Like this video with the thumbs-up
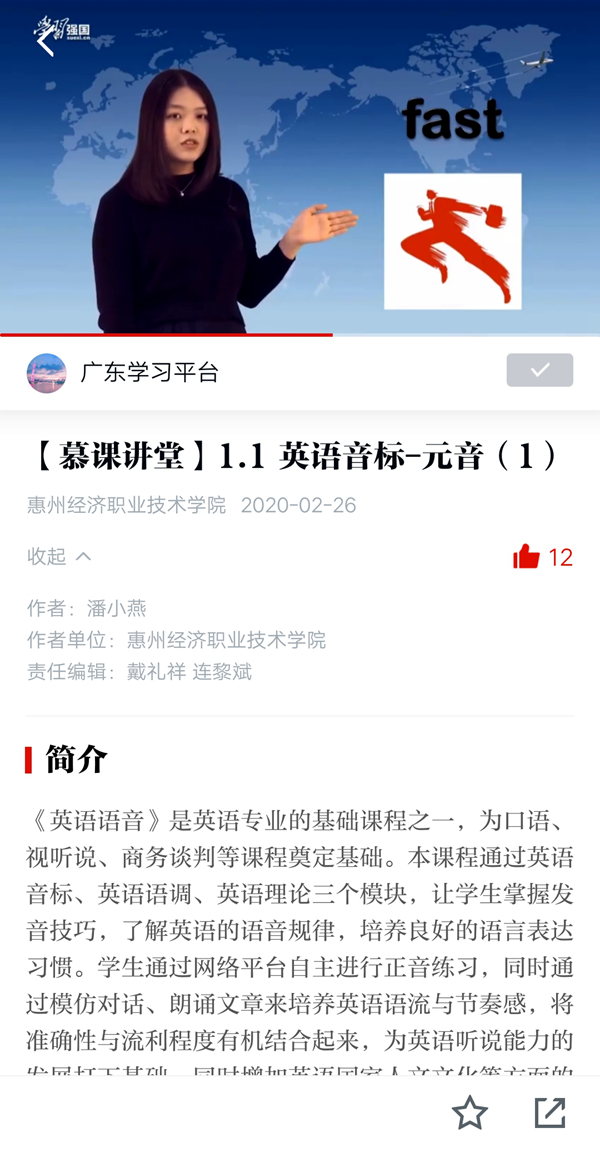The width and height of the screenshot is (600, 1153). point(527,557)
